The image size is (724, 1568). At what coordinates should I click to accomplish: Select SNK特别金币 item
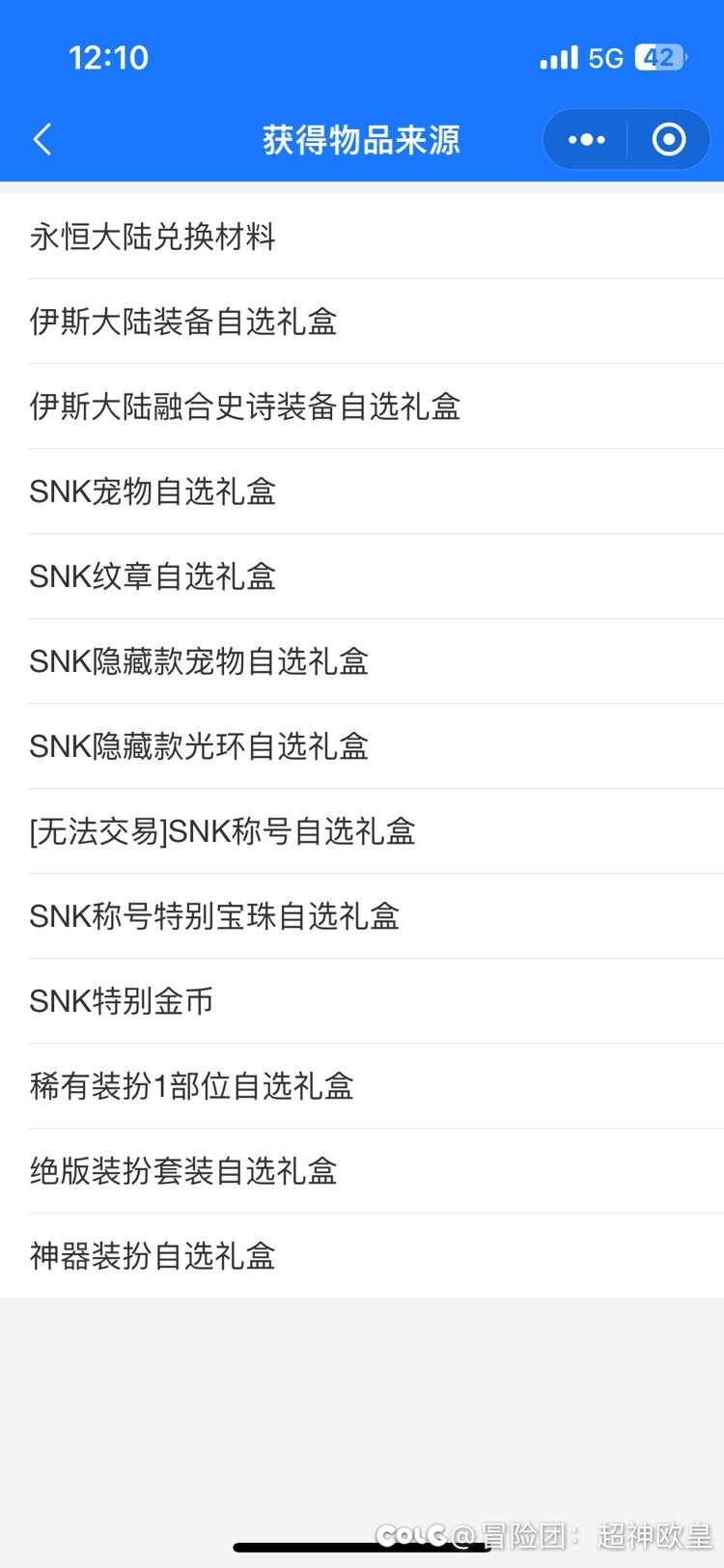(x=362, y=1001)
